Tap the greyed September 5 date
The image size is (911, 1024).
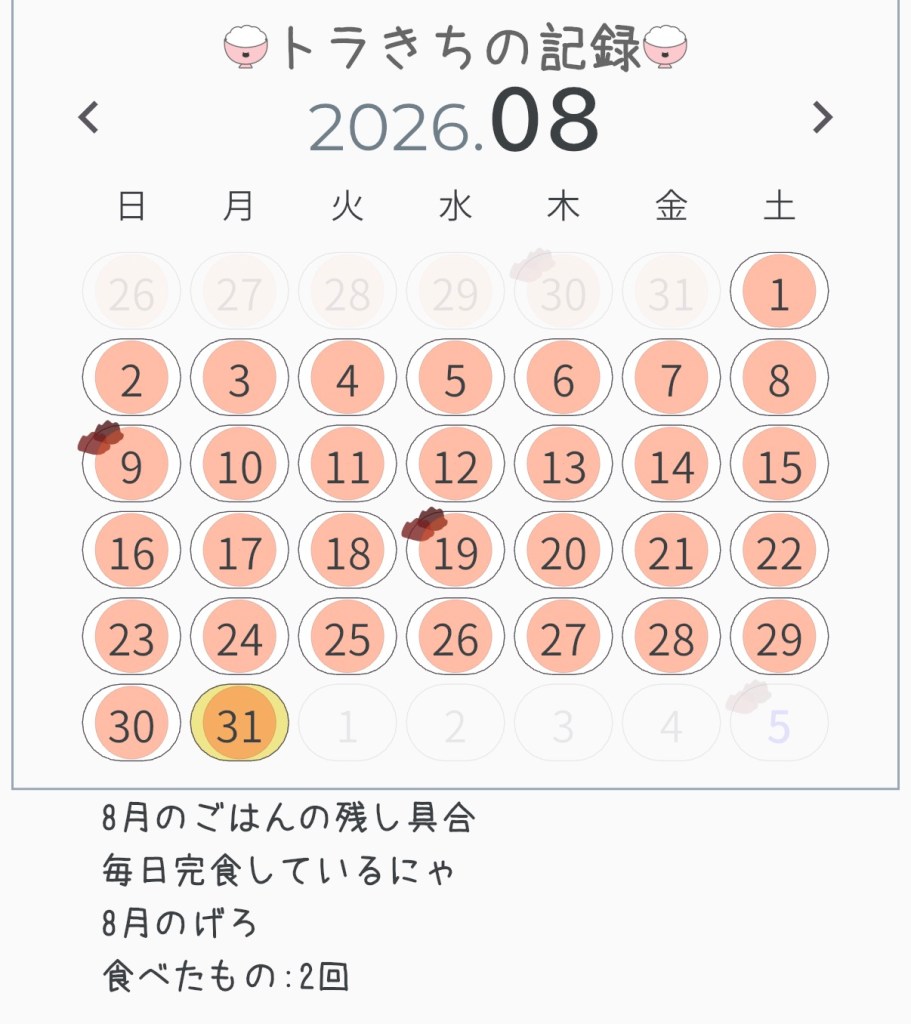pyautogui.click(x=779, y=723)
